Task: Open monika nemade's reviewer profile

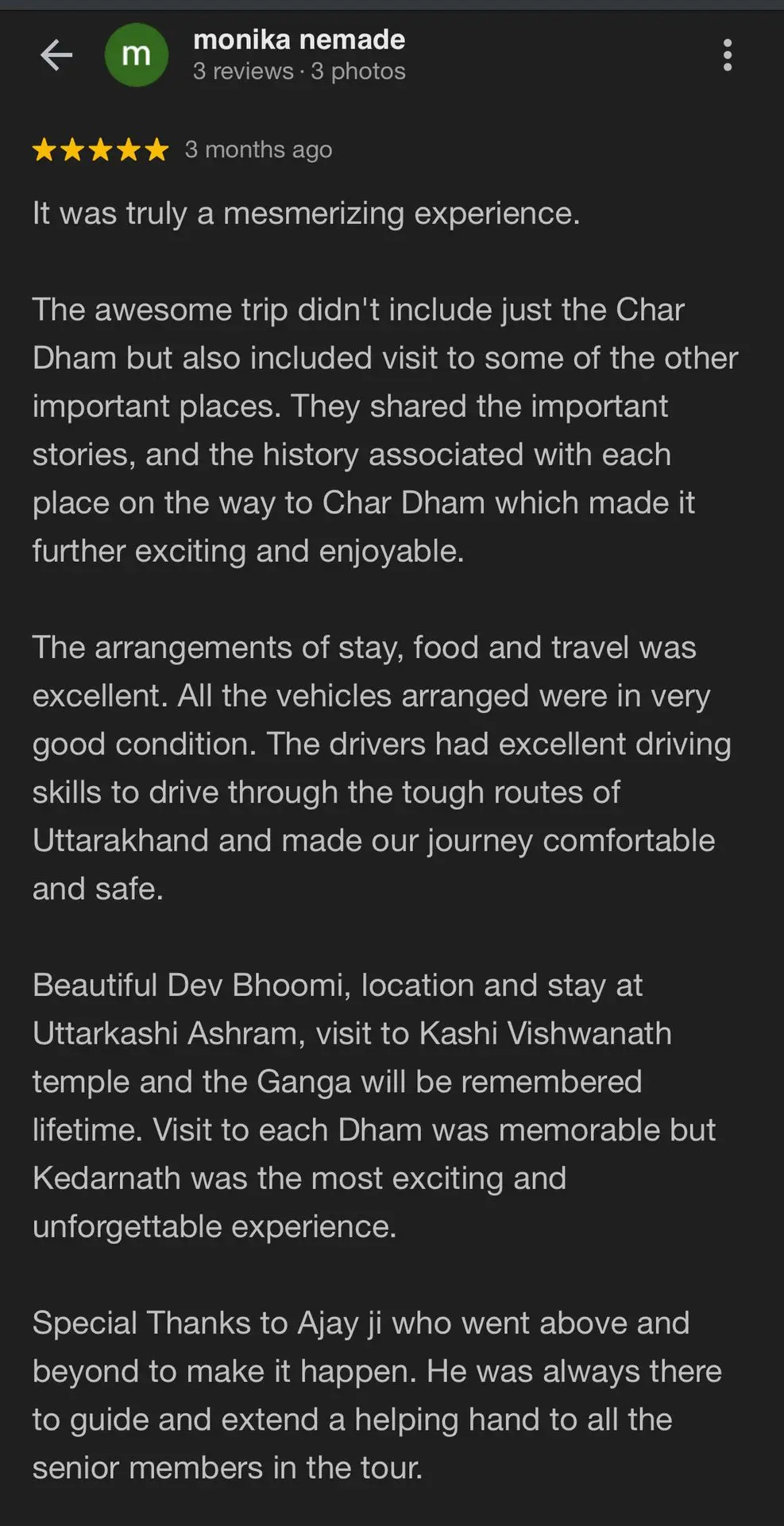Action: point(299,40)
